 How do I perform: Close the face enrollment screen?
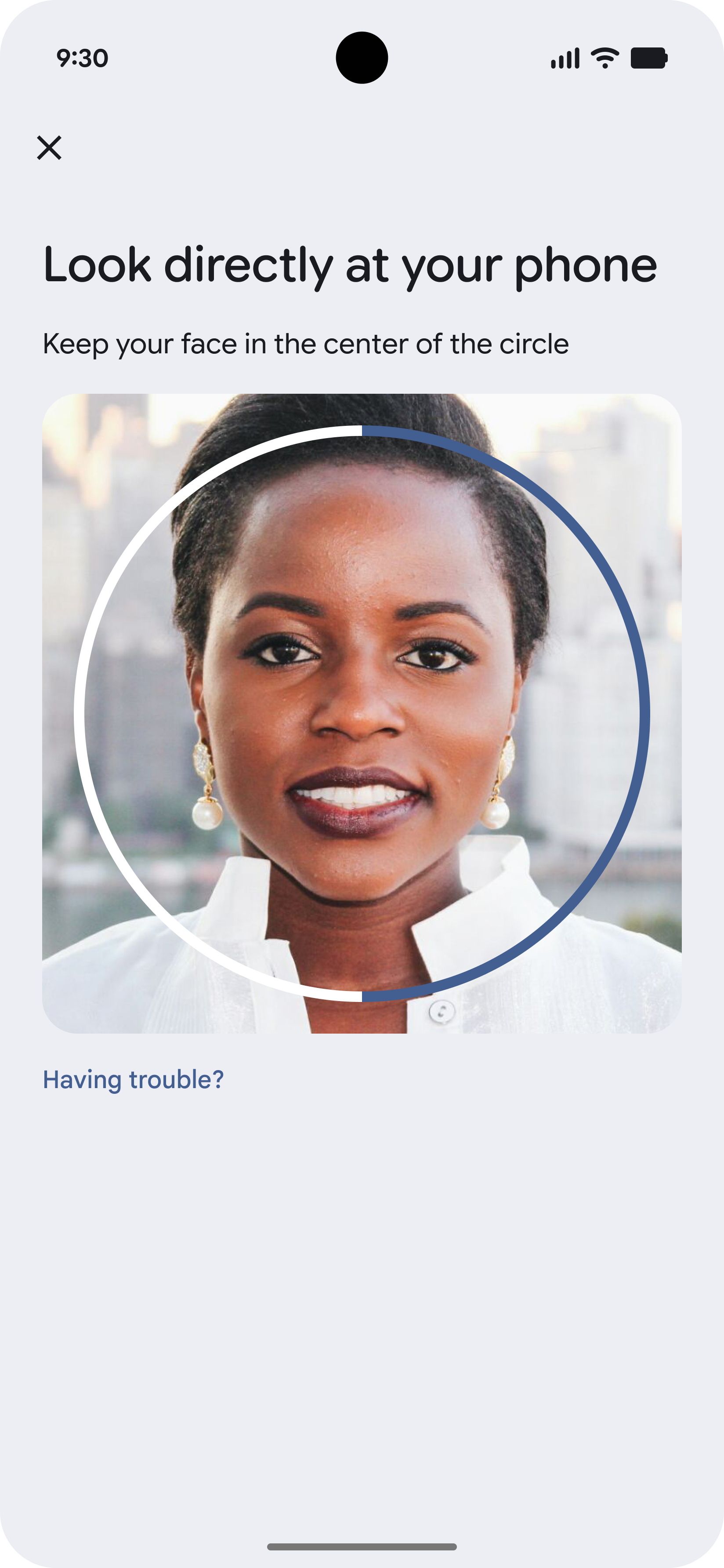click(49, 148)
